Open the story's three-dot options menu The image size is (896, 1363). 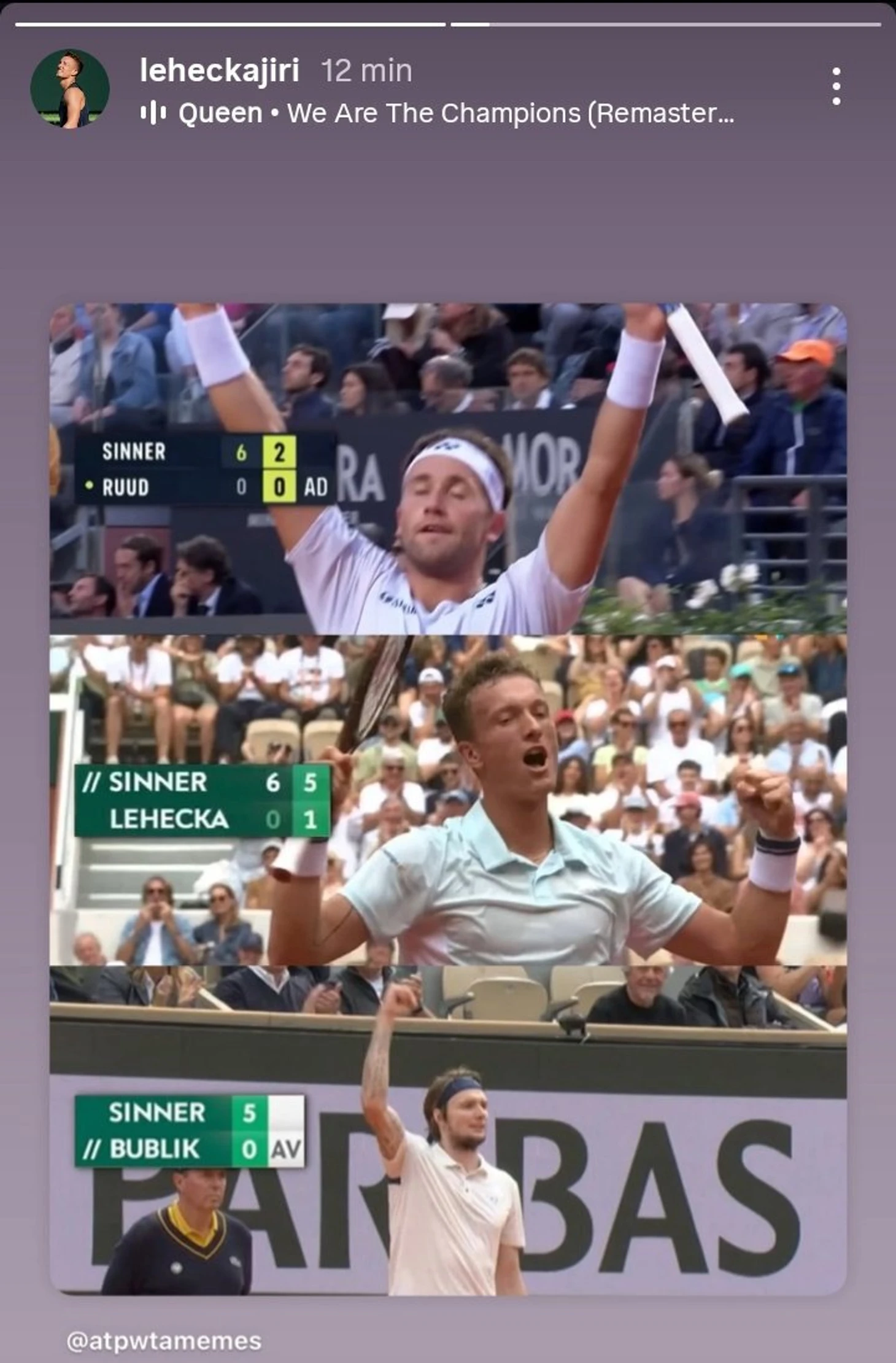[836, 87]
